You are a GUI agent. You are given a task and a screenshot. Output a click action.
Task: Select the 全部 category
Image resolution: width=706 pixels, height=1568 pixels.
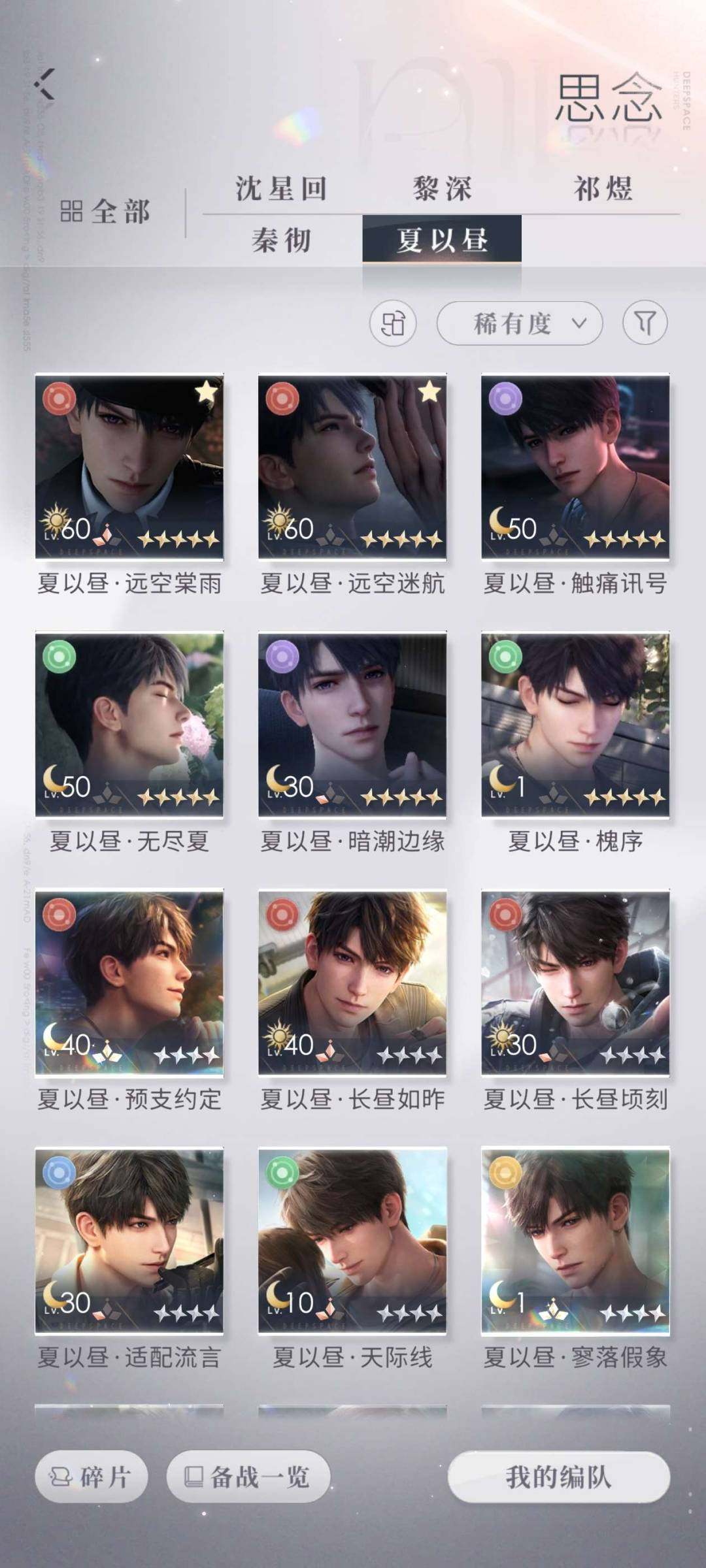click(x=106, y=212)
